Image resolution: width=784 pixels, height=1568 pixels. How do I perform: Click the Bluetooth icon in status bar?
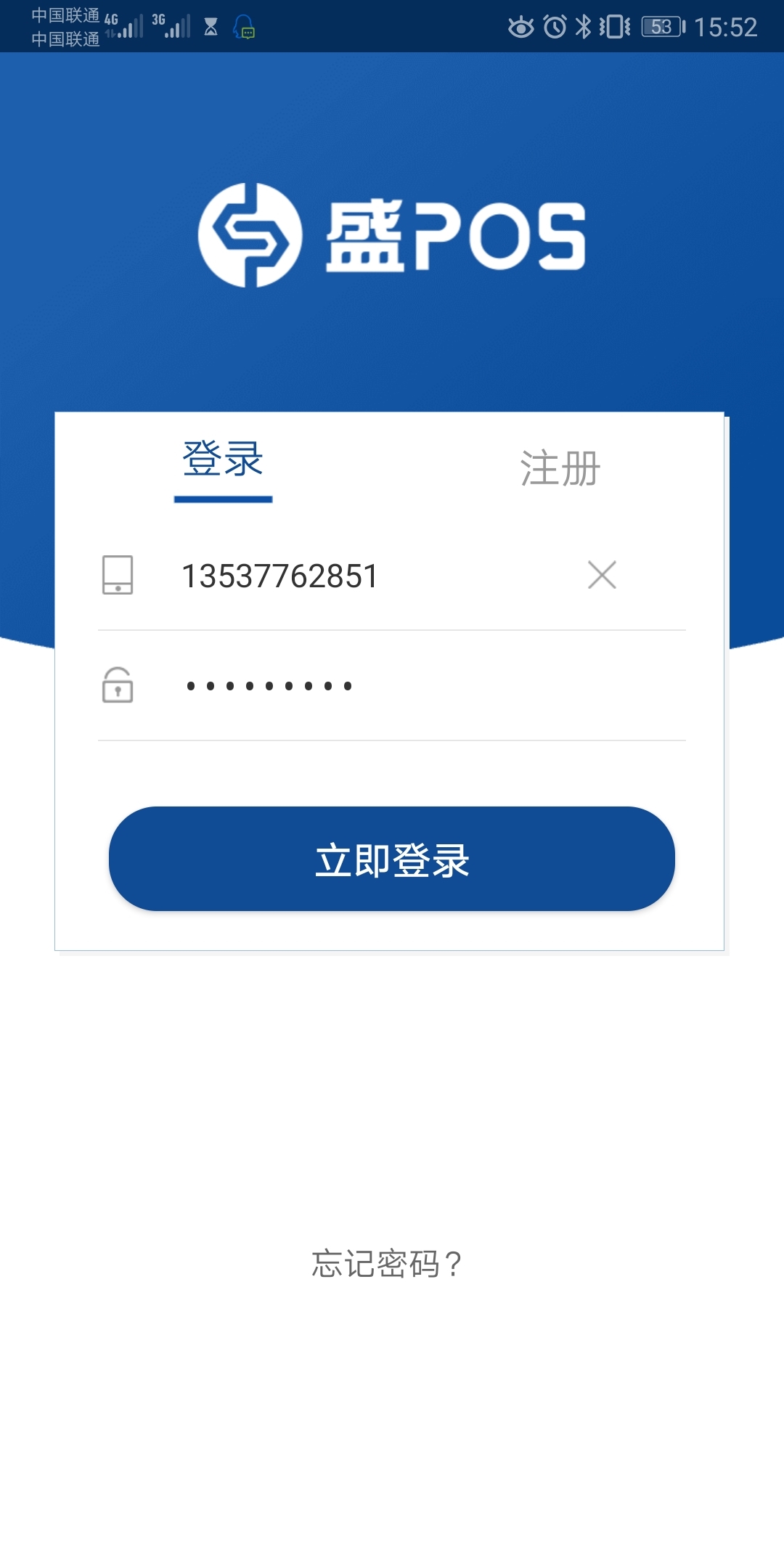582,28
